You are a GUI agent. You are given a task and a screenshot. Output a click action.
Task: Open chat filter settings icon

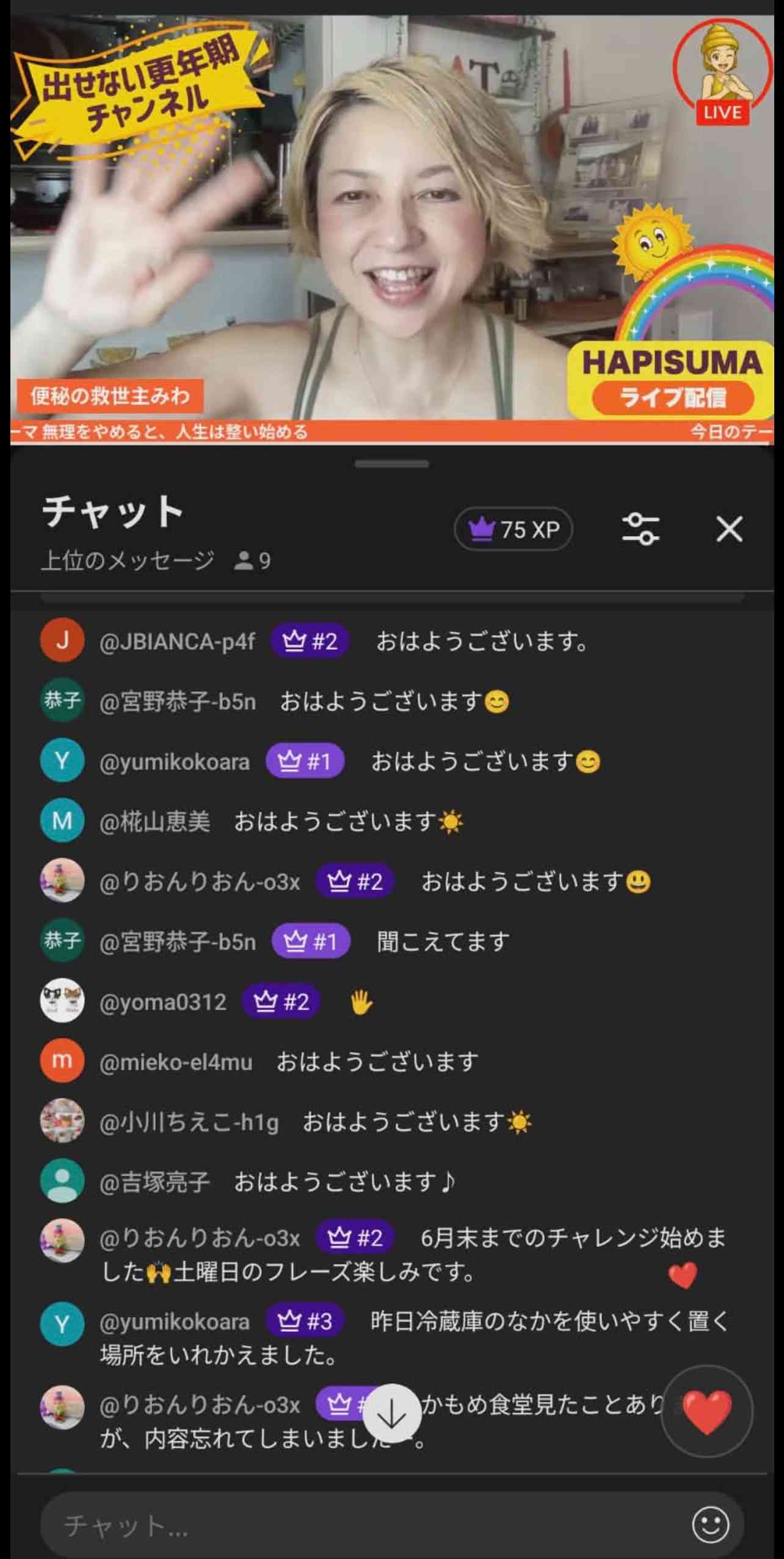pyautogui.click(x=640, y=529)
